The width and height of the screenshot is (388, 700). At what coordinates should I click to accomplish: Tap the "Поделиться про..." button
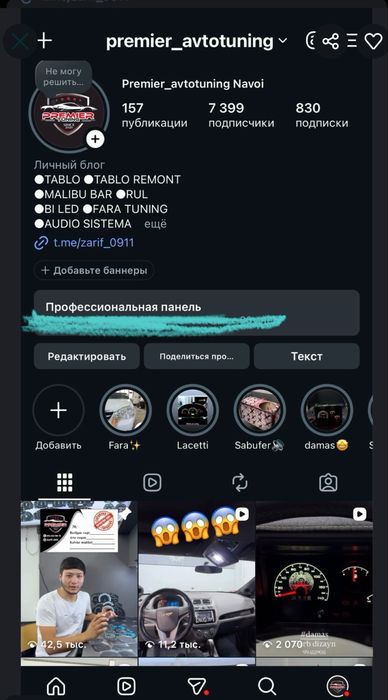click(x=196, y=356)
